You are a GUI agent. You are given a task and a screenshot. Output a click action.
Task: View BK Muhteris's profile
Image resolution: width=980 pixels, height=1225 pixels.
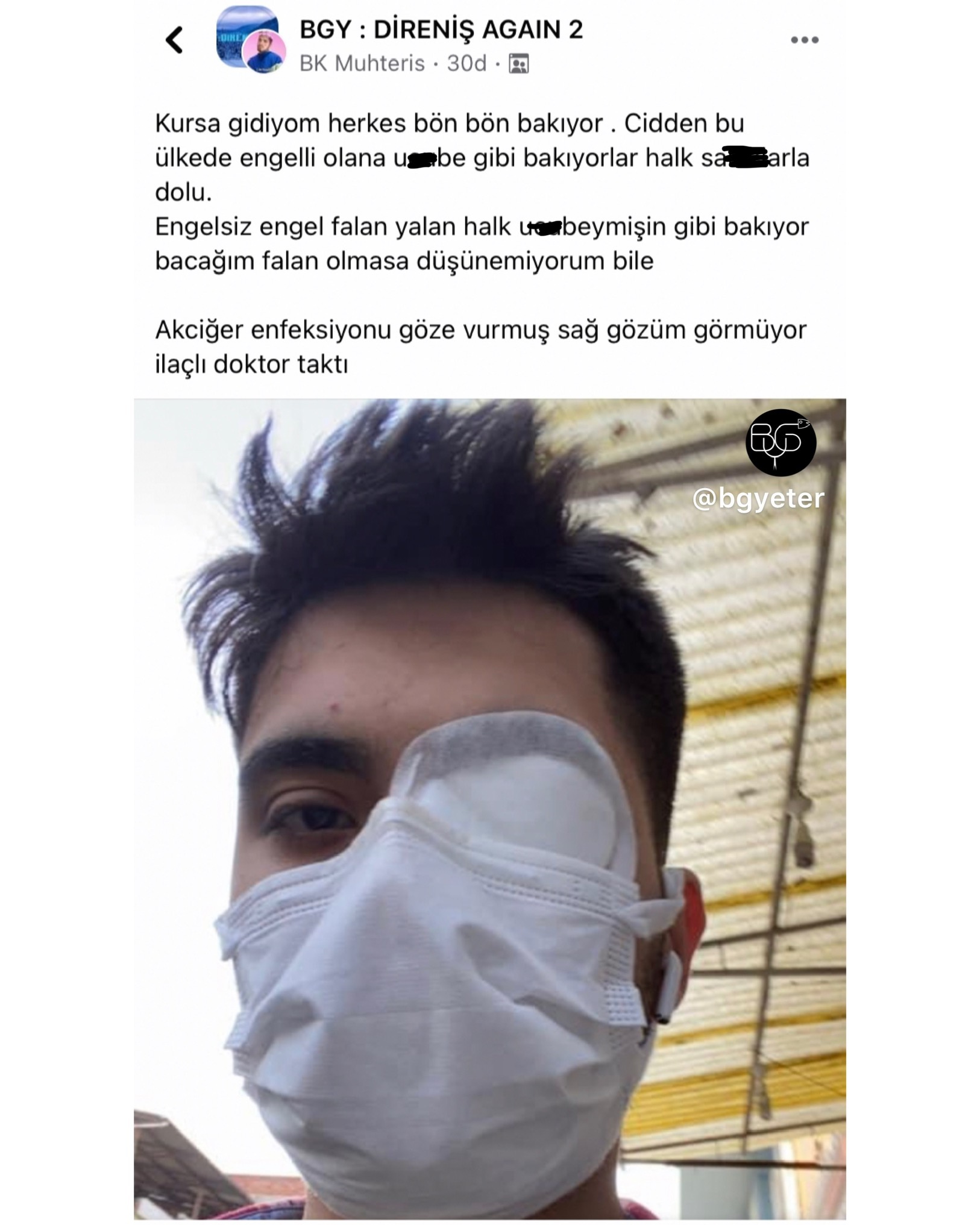point(362,63)
